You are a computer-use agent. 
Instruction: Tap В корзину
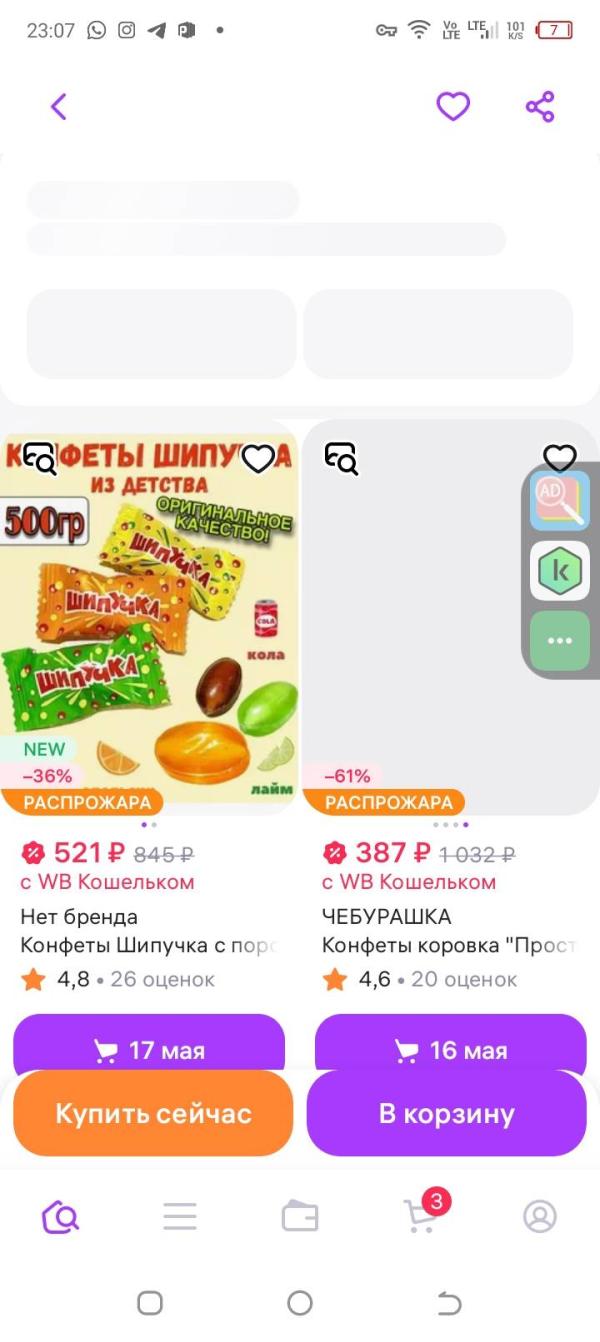point(446,1114)
